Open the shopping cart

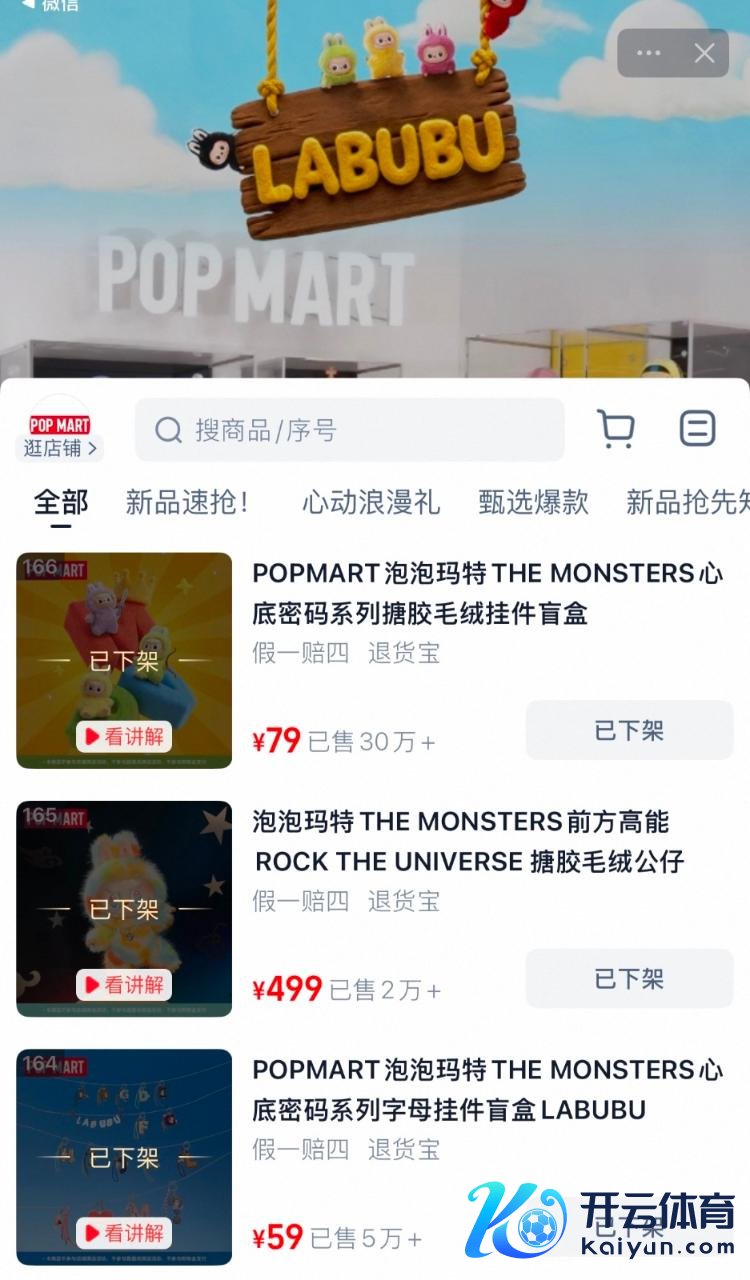pyautogui.click(x=615, y=429)
